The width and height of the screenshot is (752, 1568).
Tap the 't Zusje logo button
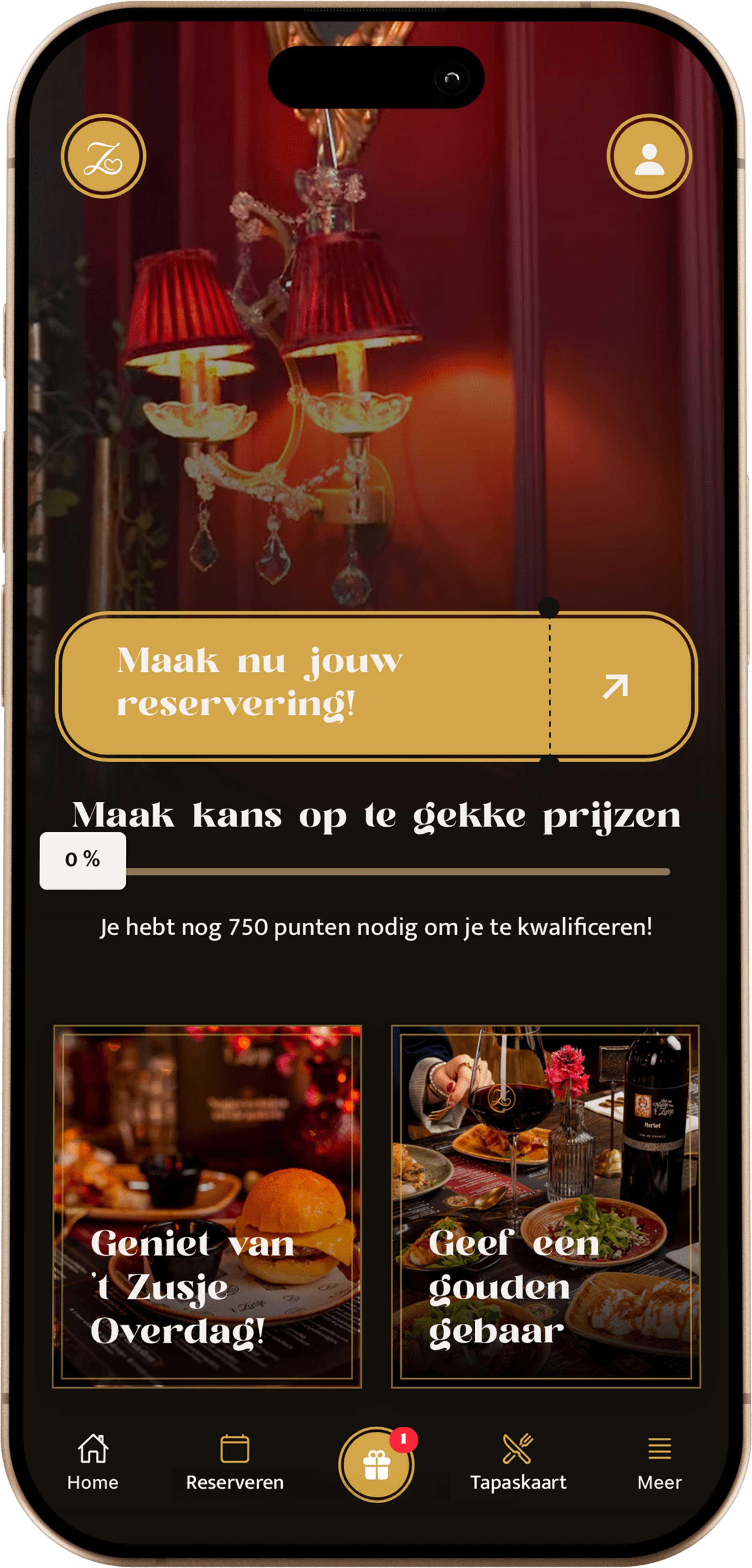(103, 156)
